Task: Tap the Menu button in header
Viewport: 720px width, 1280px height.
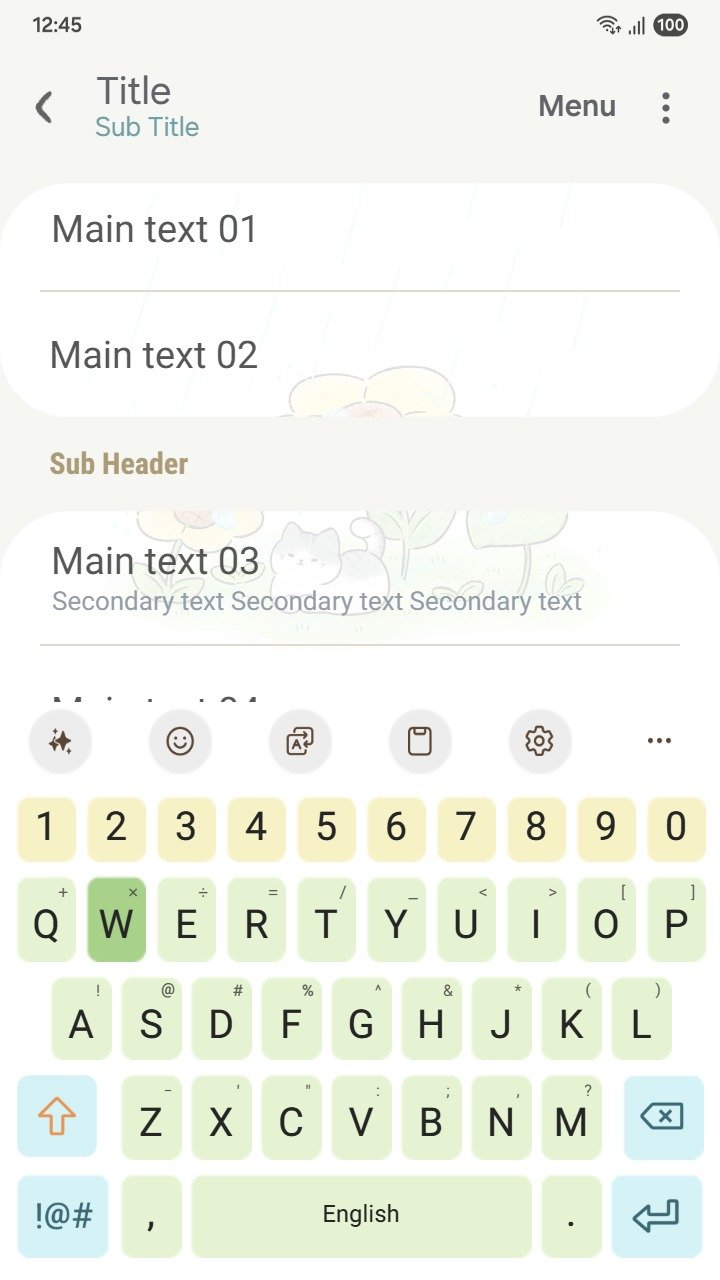Action: pos(577,106)
